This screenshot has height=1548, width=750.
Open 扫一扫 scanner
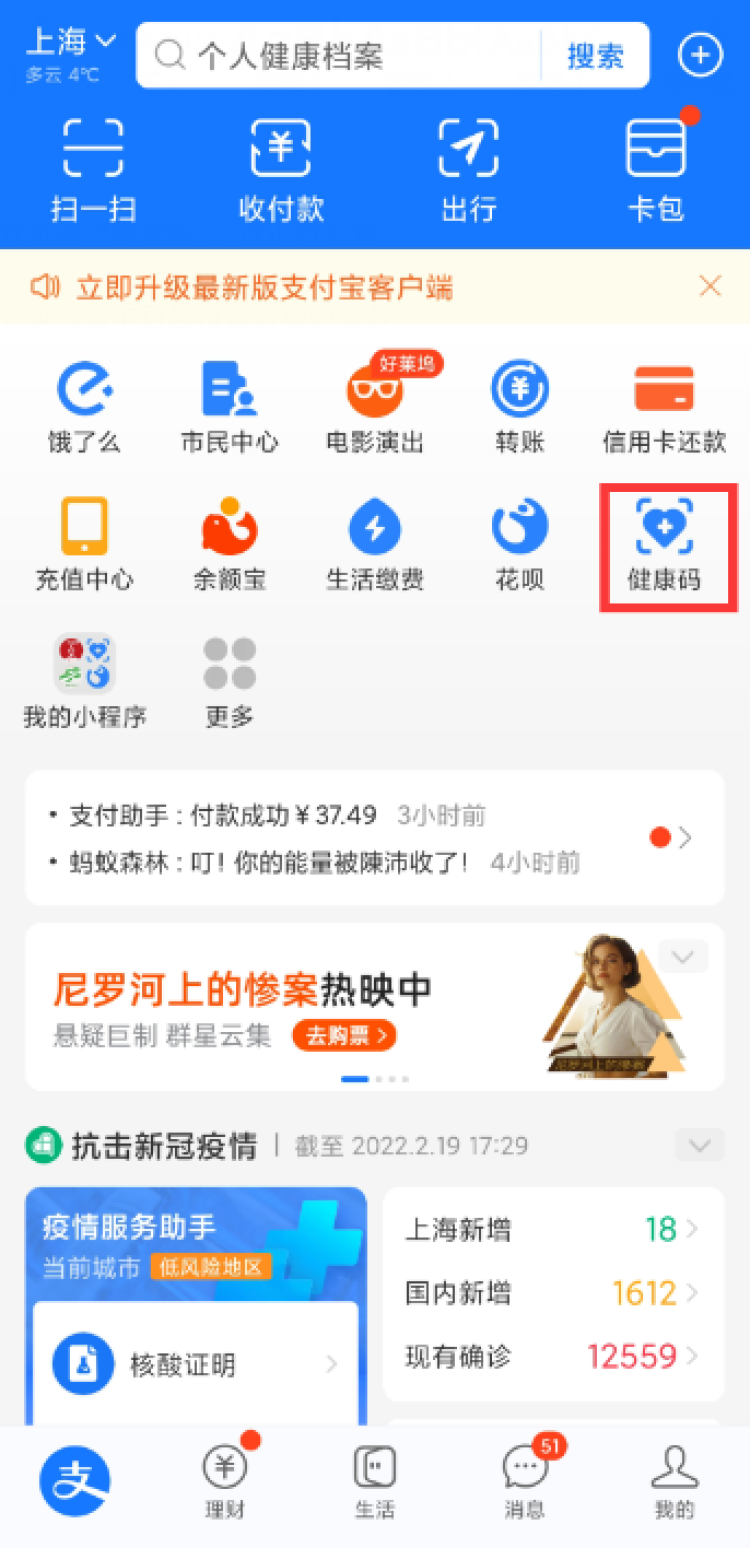[x=93, y=168]
